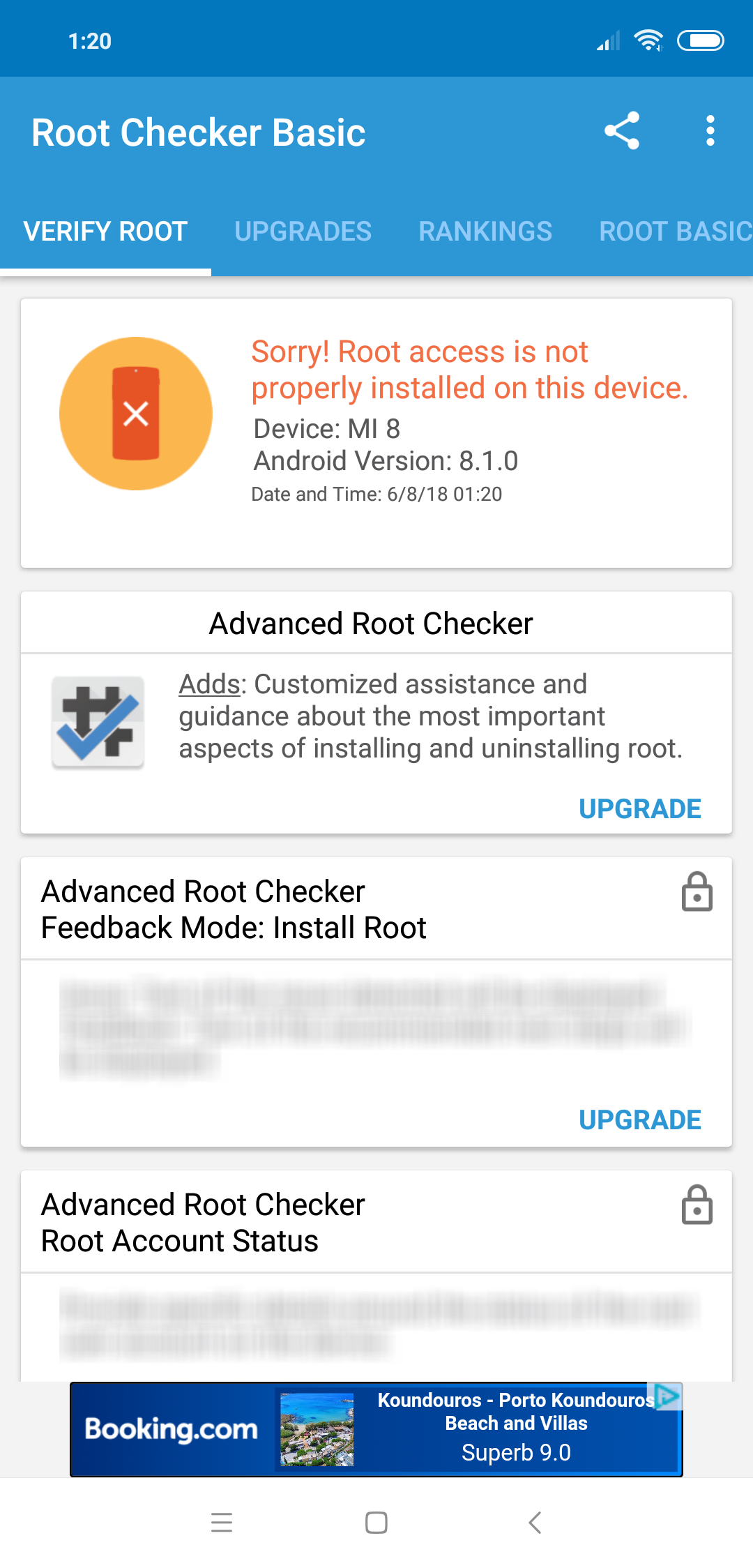Open the overflow menu
Screen dimensions: 753x1568
pos(710,130)
